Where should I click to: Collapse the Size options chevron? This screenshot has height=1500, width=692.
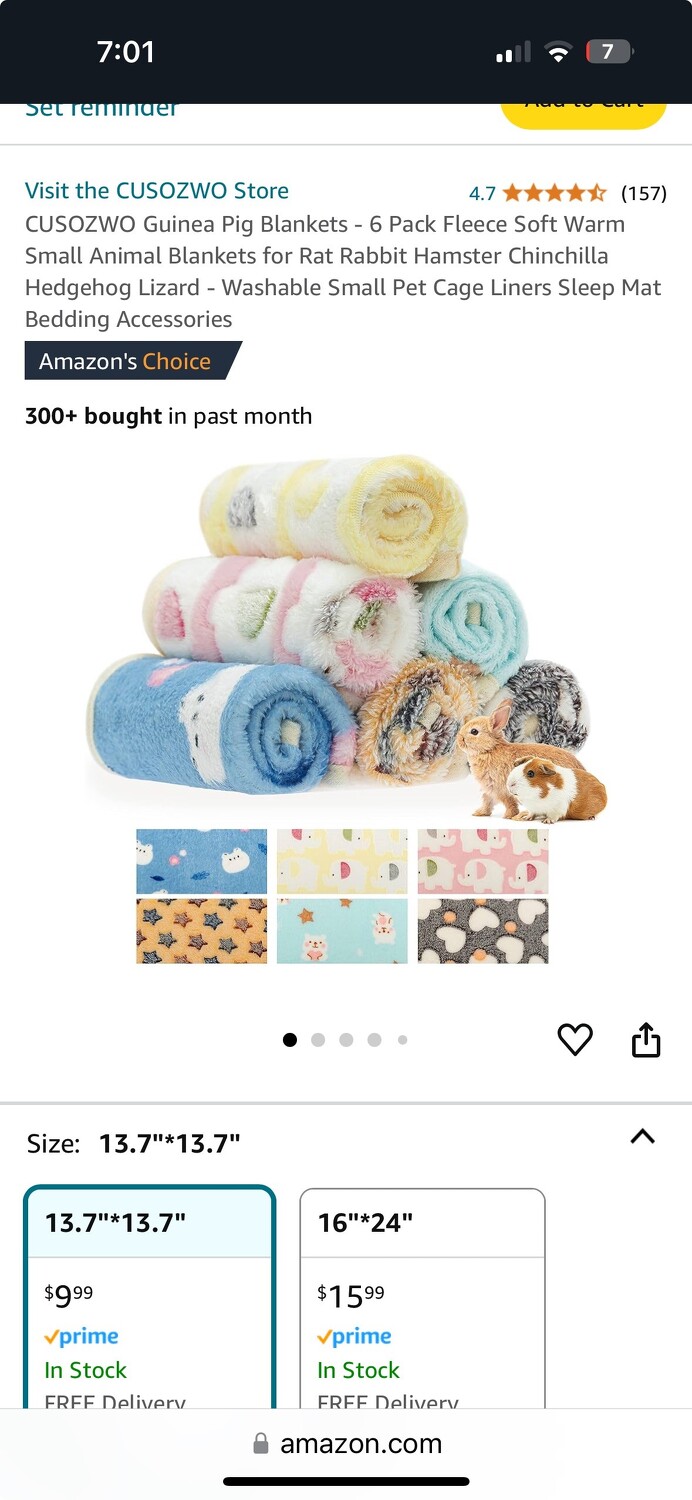(x=642, y=1137)
